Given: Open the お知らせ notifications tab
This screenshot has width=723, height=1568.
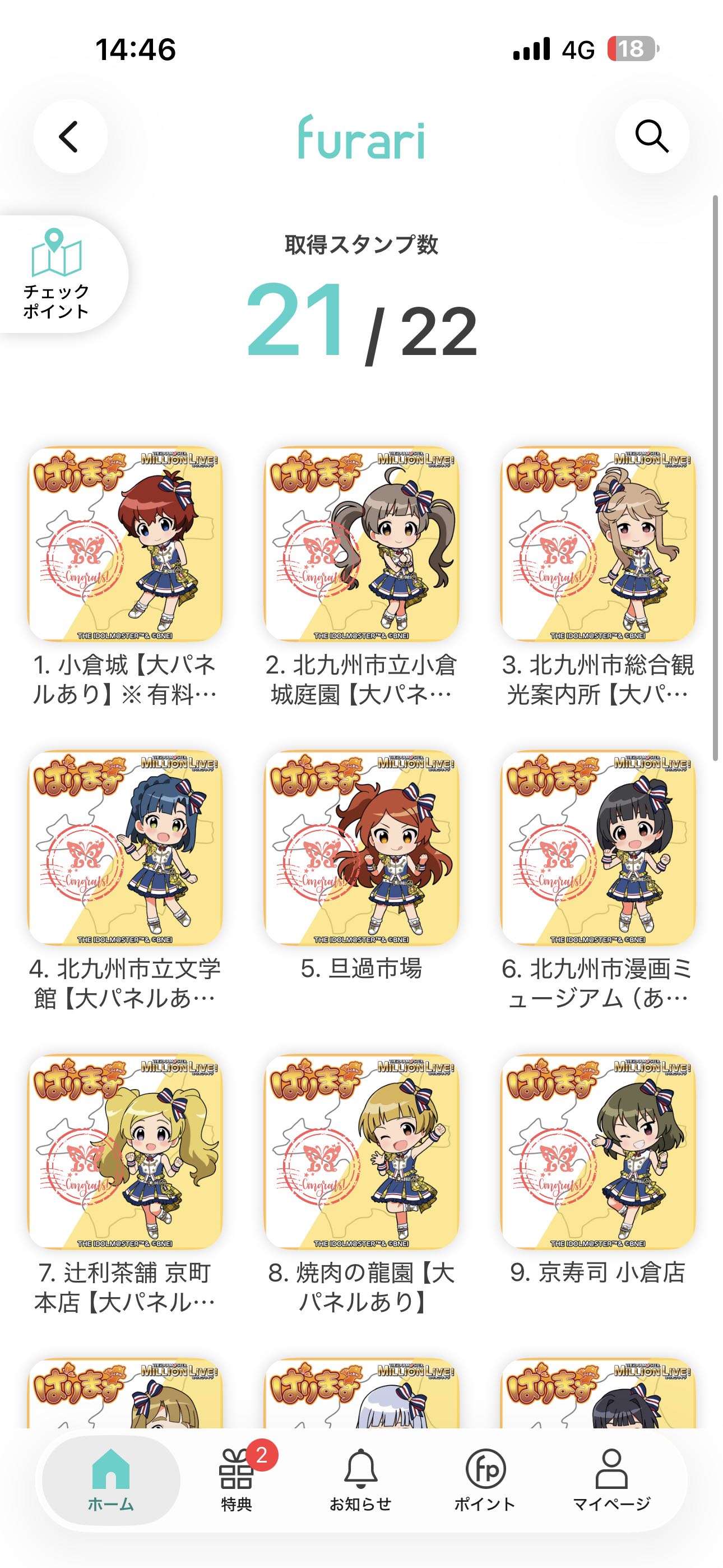Looking at the screenshot, I should tap(361, 1481).
